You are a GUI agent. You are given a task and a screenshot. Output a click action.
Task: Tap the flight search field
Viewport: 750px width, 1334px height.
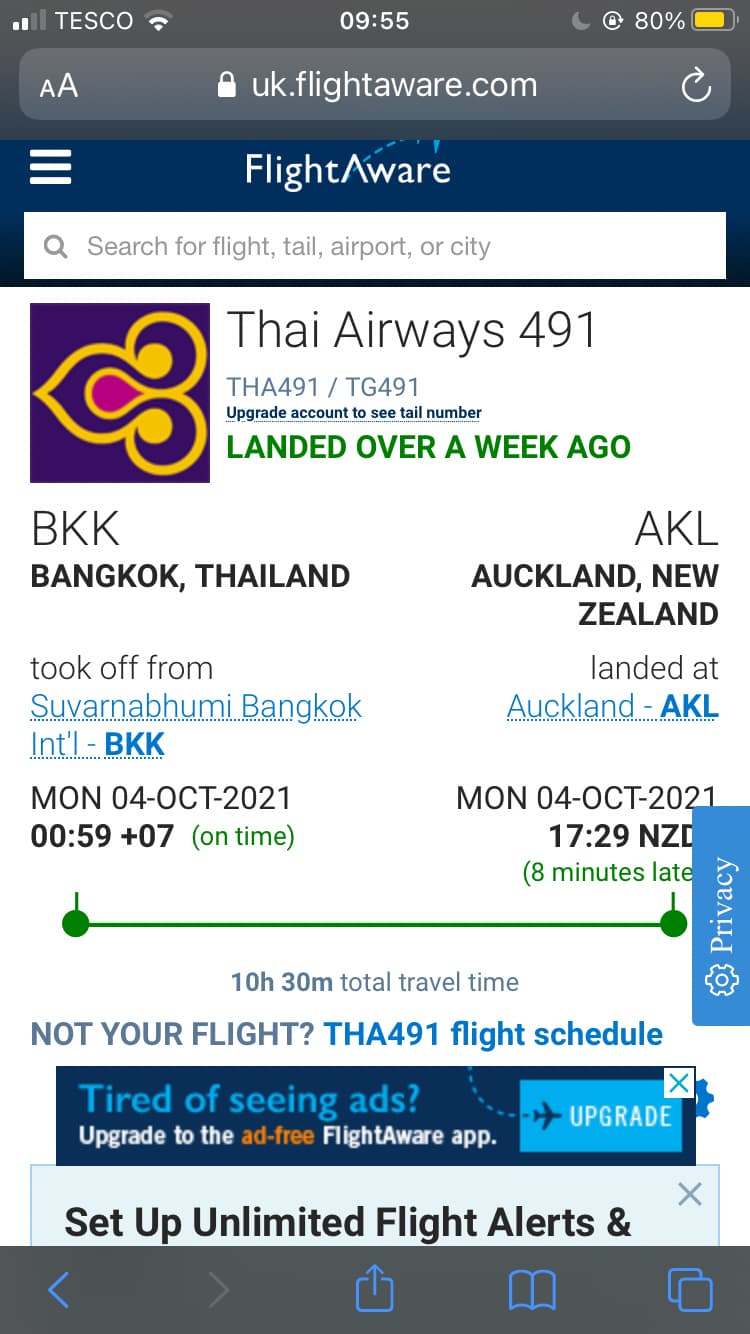375,246
